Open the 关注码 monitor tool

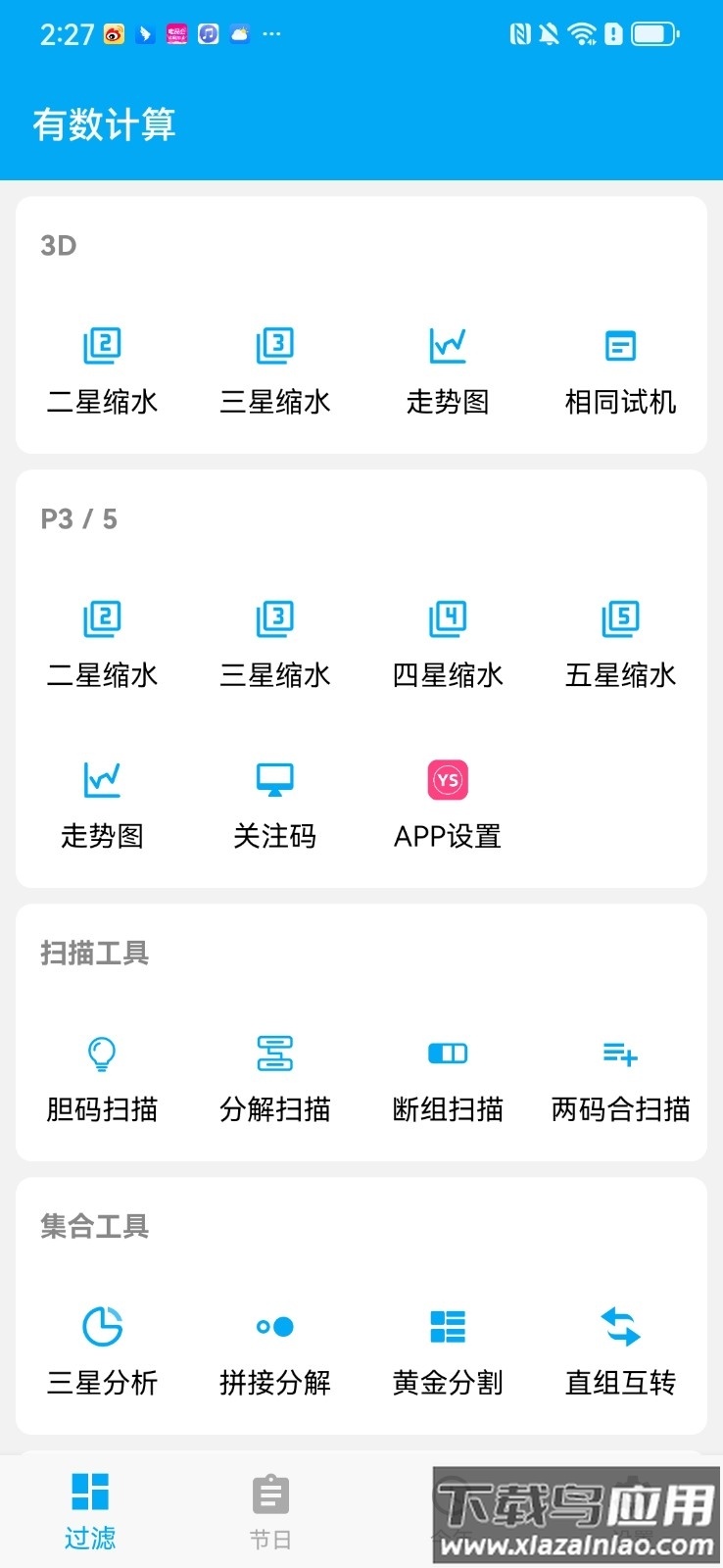pyautogui.click(x=275, y=804)
